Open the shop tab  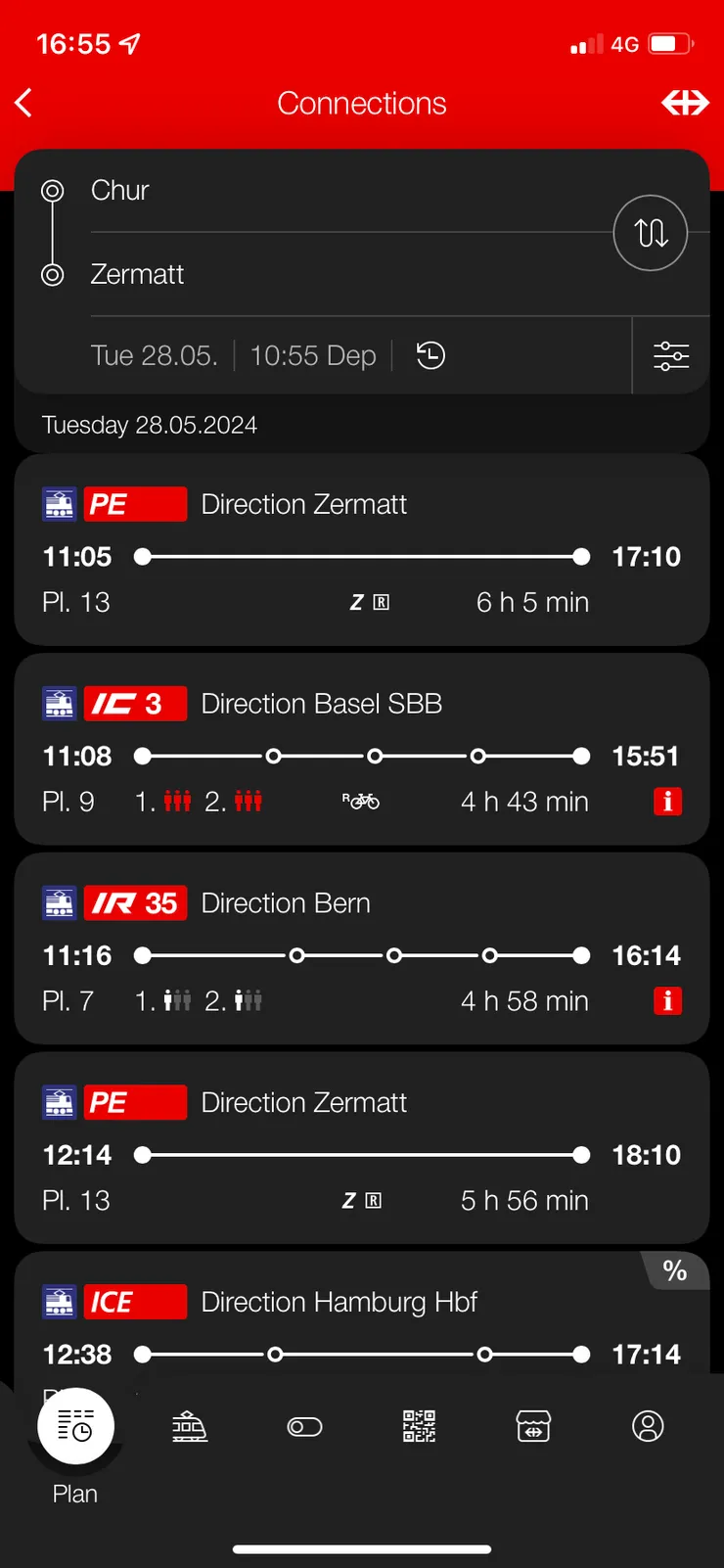[533, 1427]
